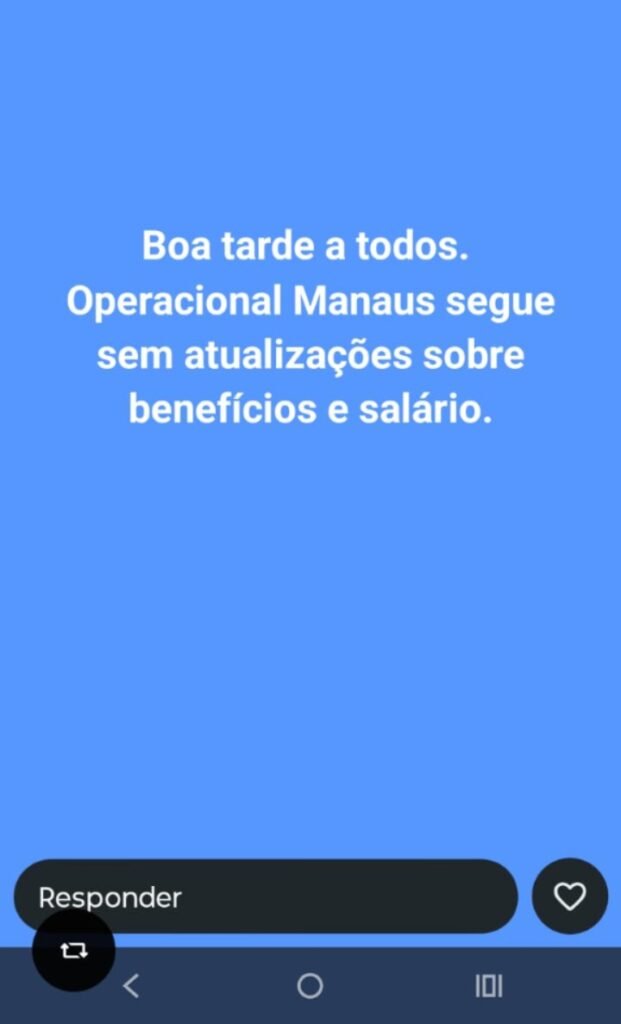Go back with the system back button
621x1024 pixels.
(x=131, y=985)
